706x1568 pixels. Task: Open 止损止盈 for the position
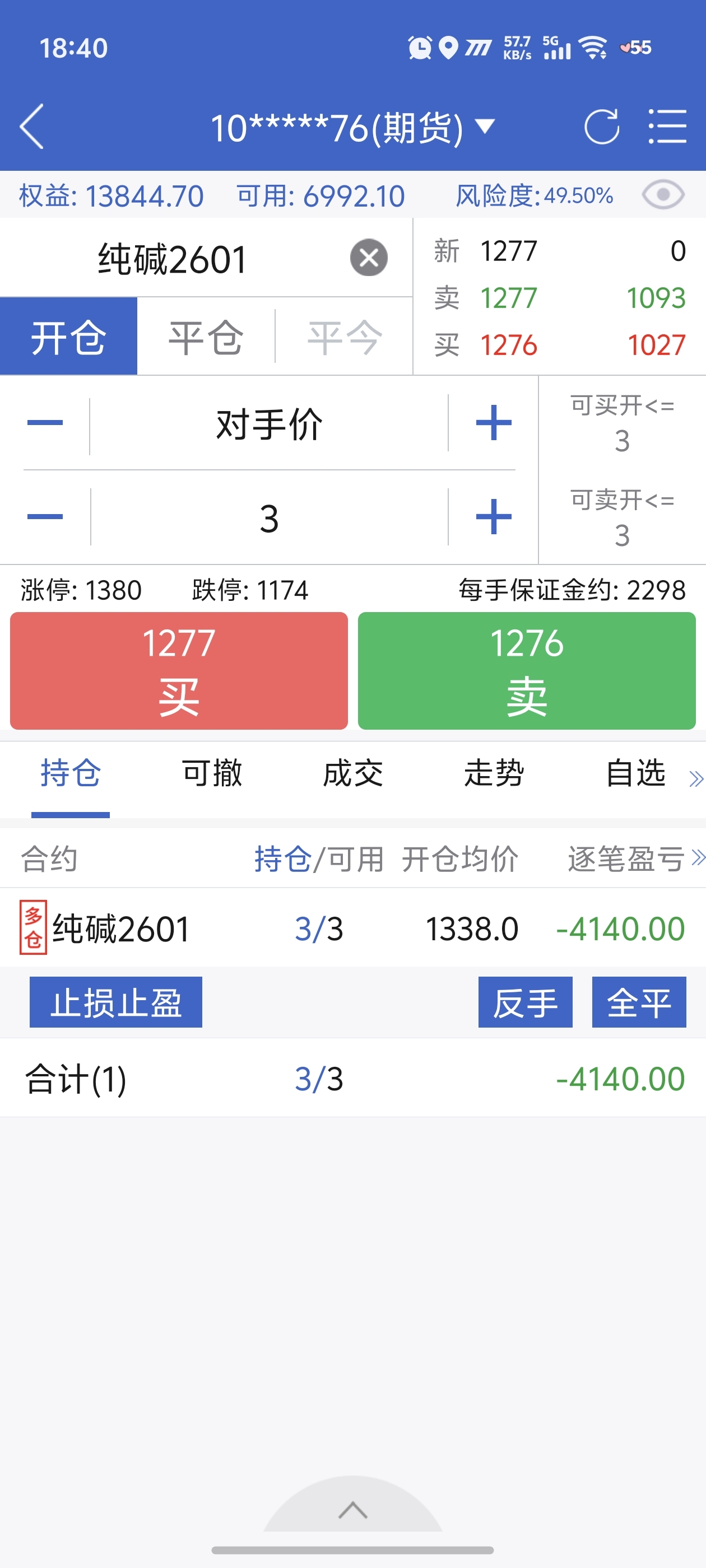116,1002
